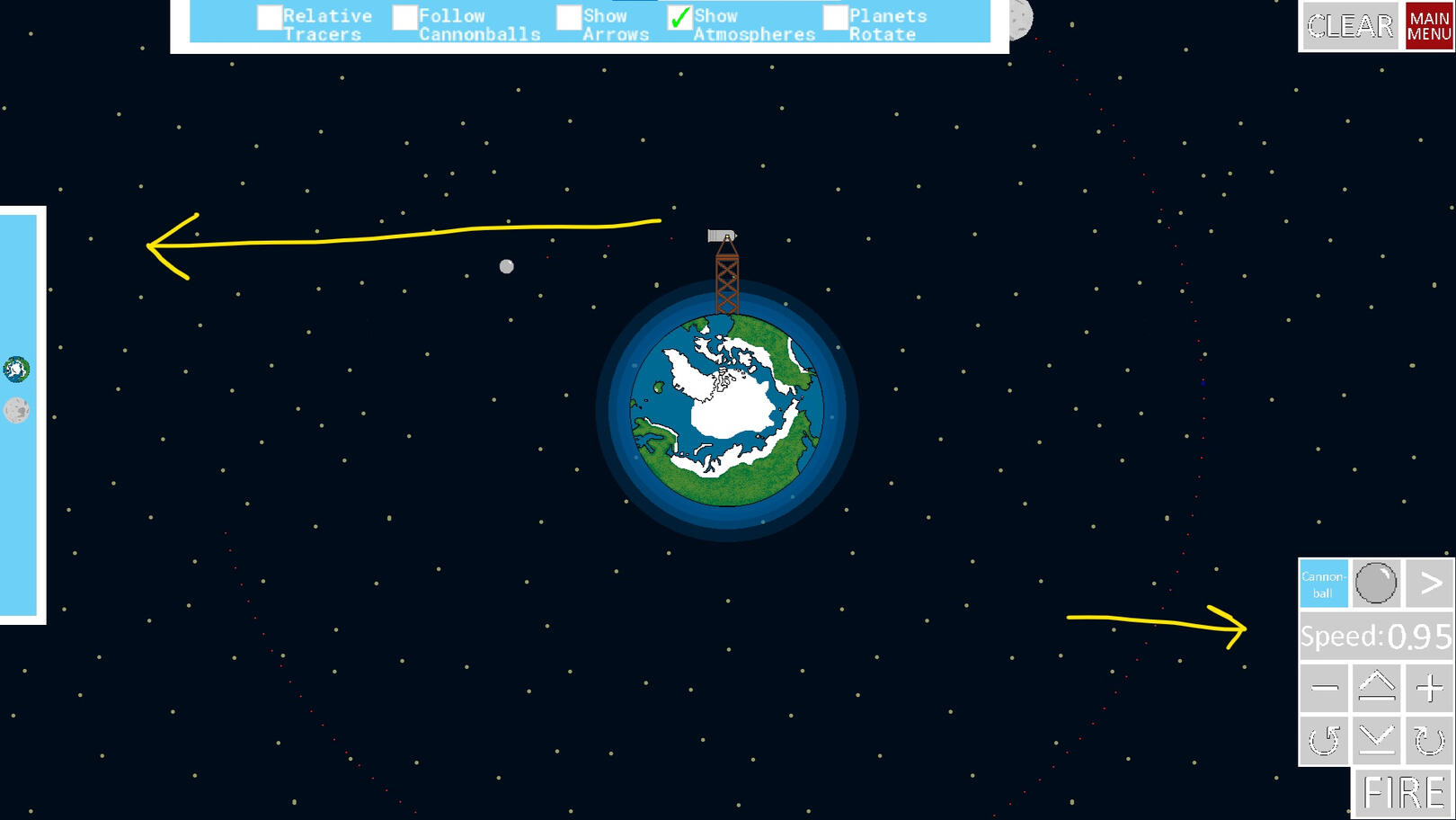The height and width of the screenshot is (820, 1456).
Task: Enable Relative Tracers checkbox
Action: [269, 18]
